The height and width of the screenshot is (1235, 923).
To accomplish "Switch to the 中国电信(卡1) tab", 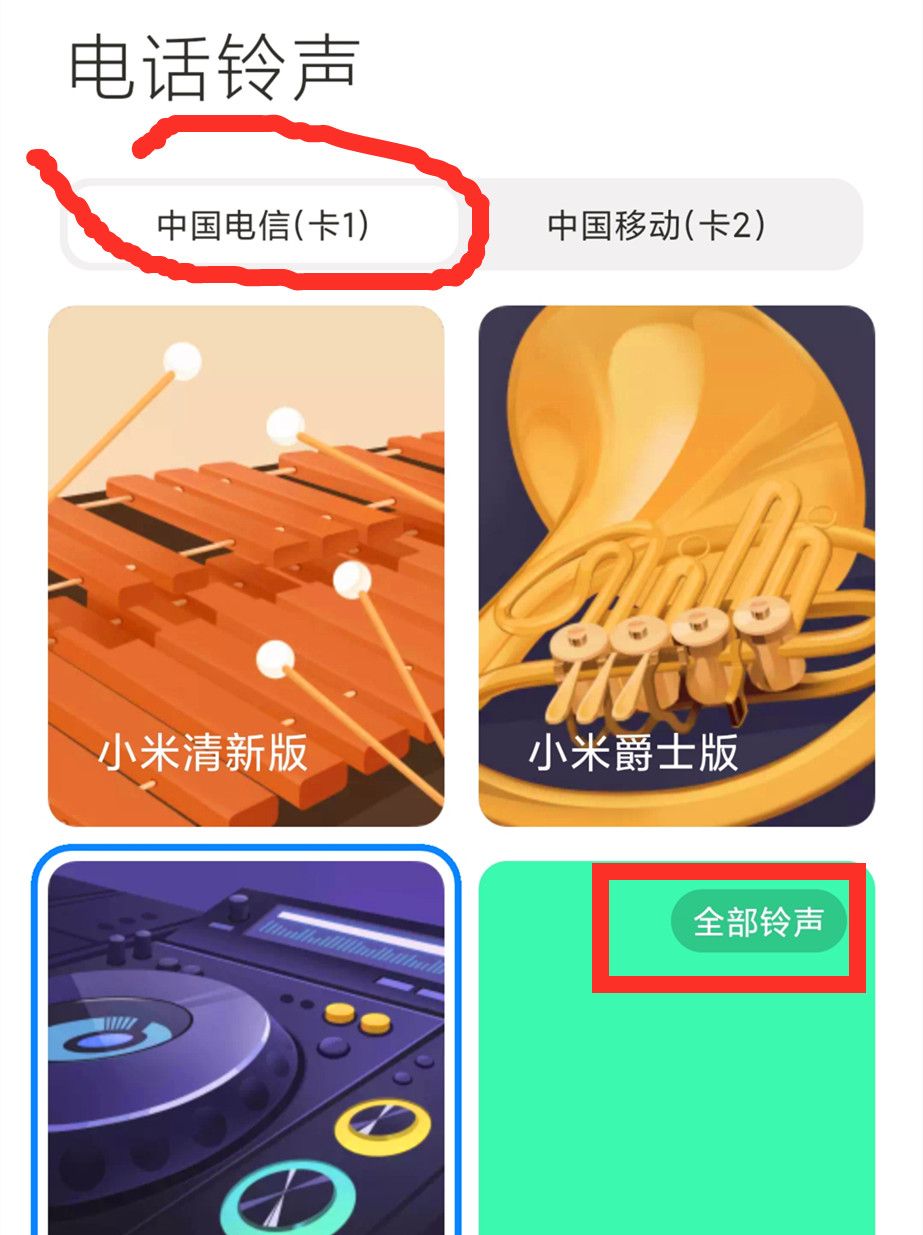I will [263, 226].
